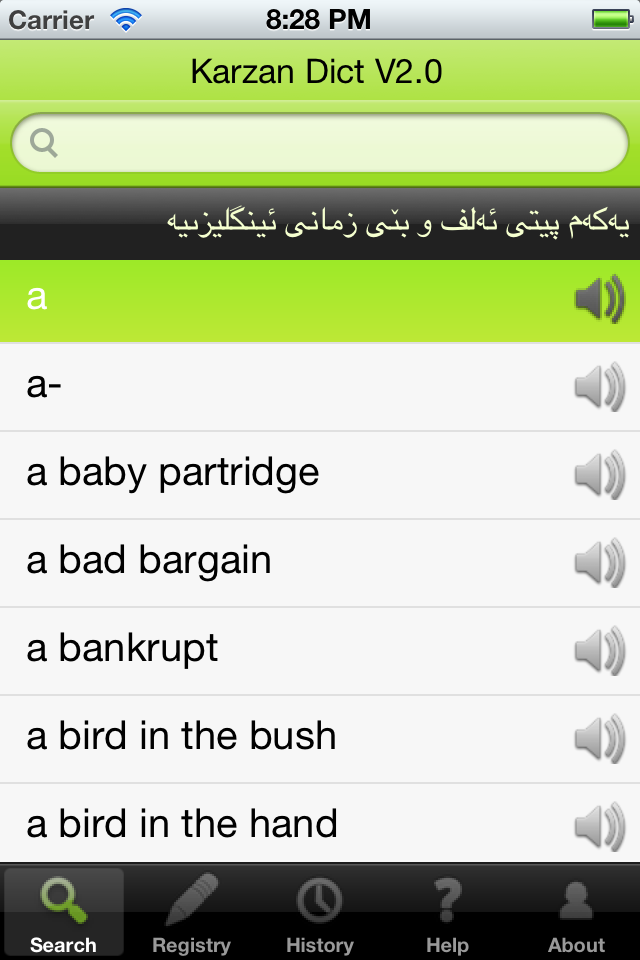The height and width of the screenshot is (960, 640).
Task: Switch to the Registry tab
Action: pyautogui.click(x=191, y=914)
